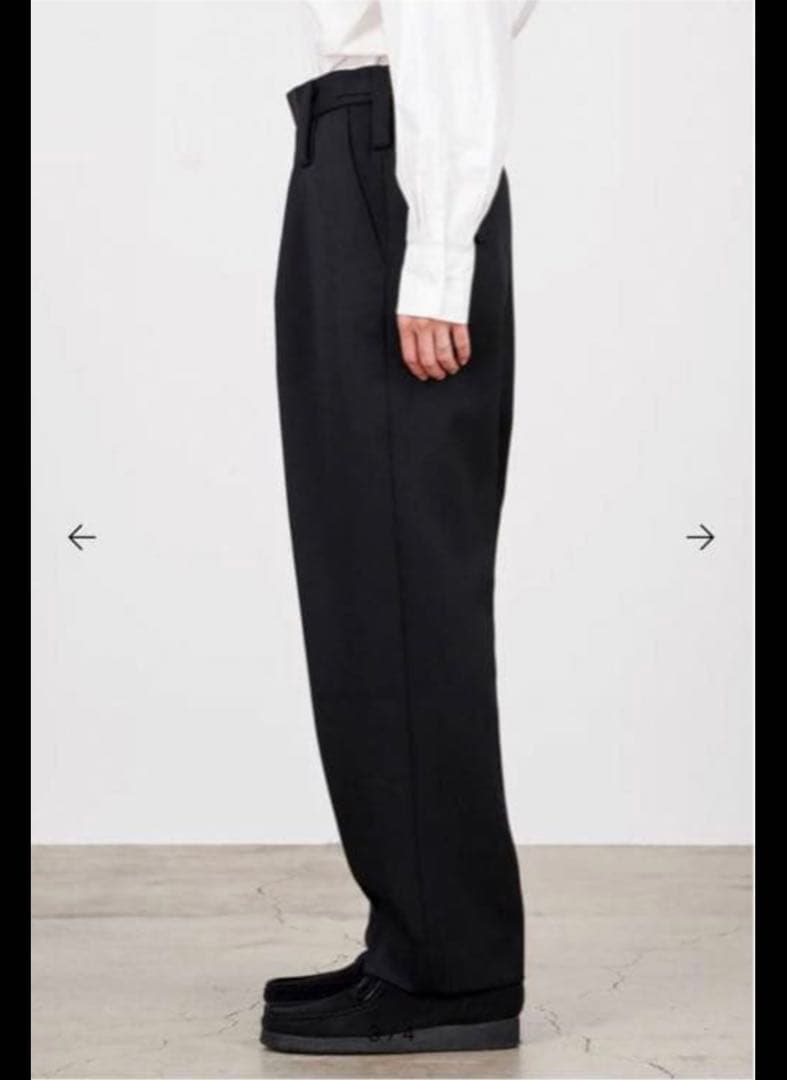Advance the gallery using the right arrow

[x=702, y=537]
